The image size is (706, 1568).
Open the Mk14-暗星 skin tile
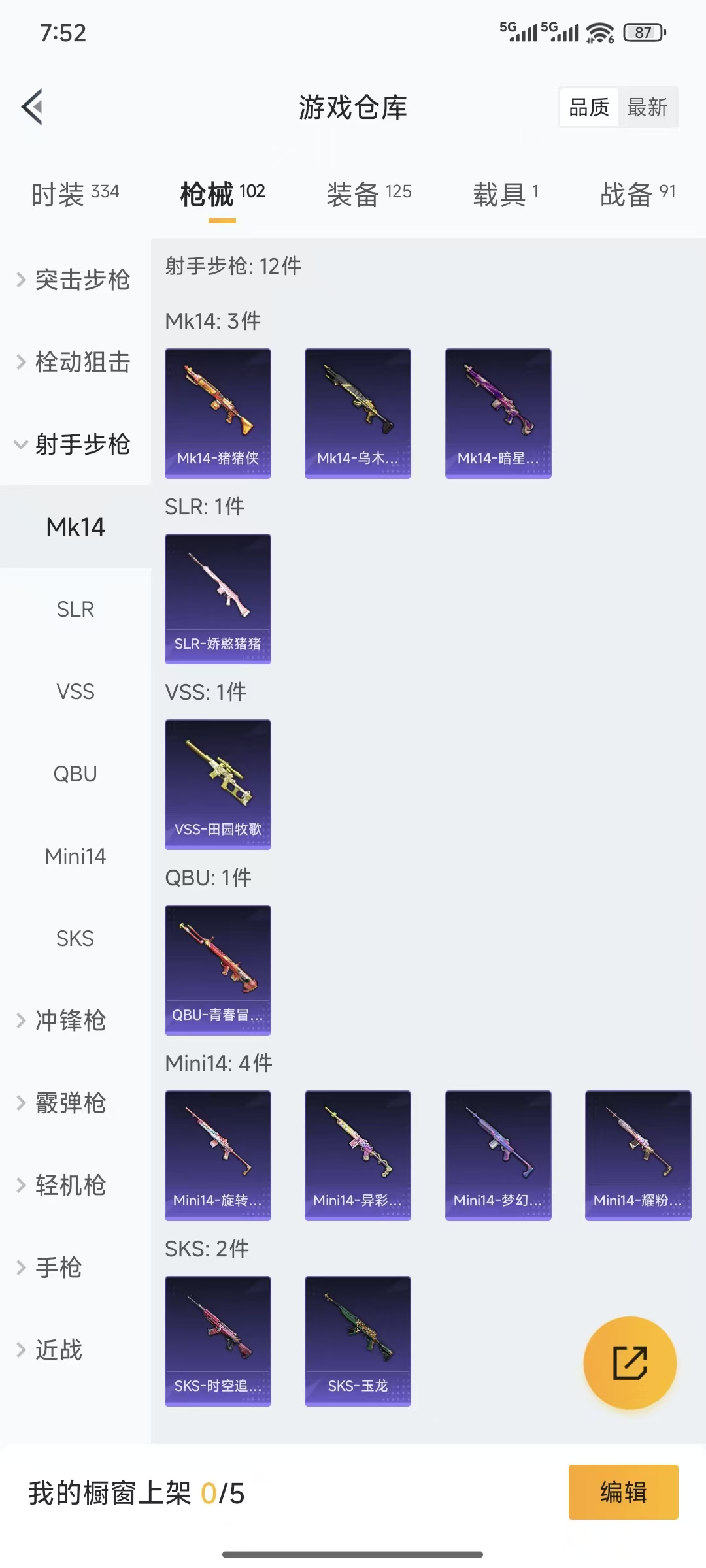pyautogui.click(x=498, y=413)
